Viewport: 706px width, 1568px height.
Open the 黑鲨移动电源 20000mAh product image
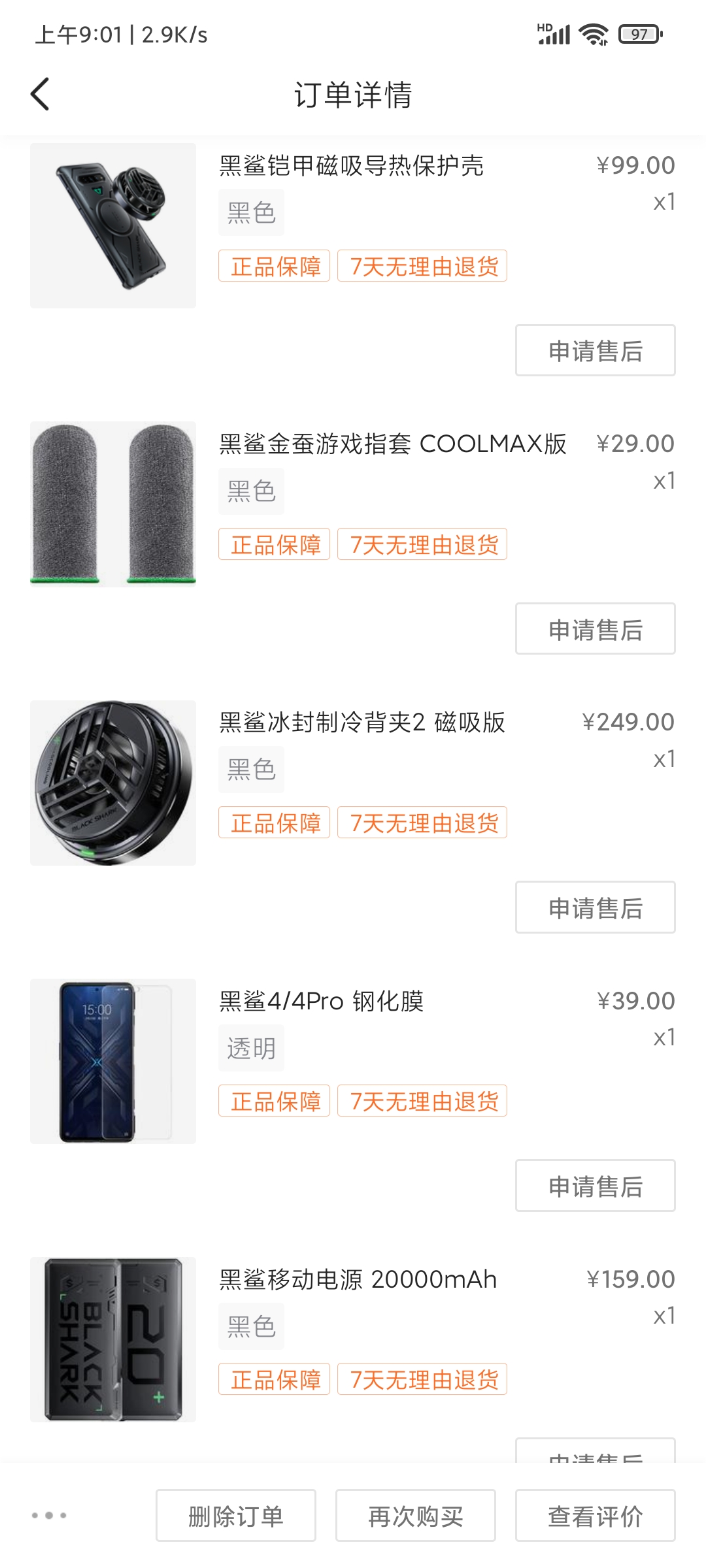coord(113,1339)
